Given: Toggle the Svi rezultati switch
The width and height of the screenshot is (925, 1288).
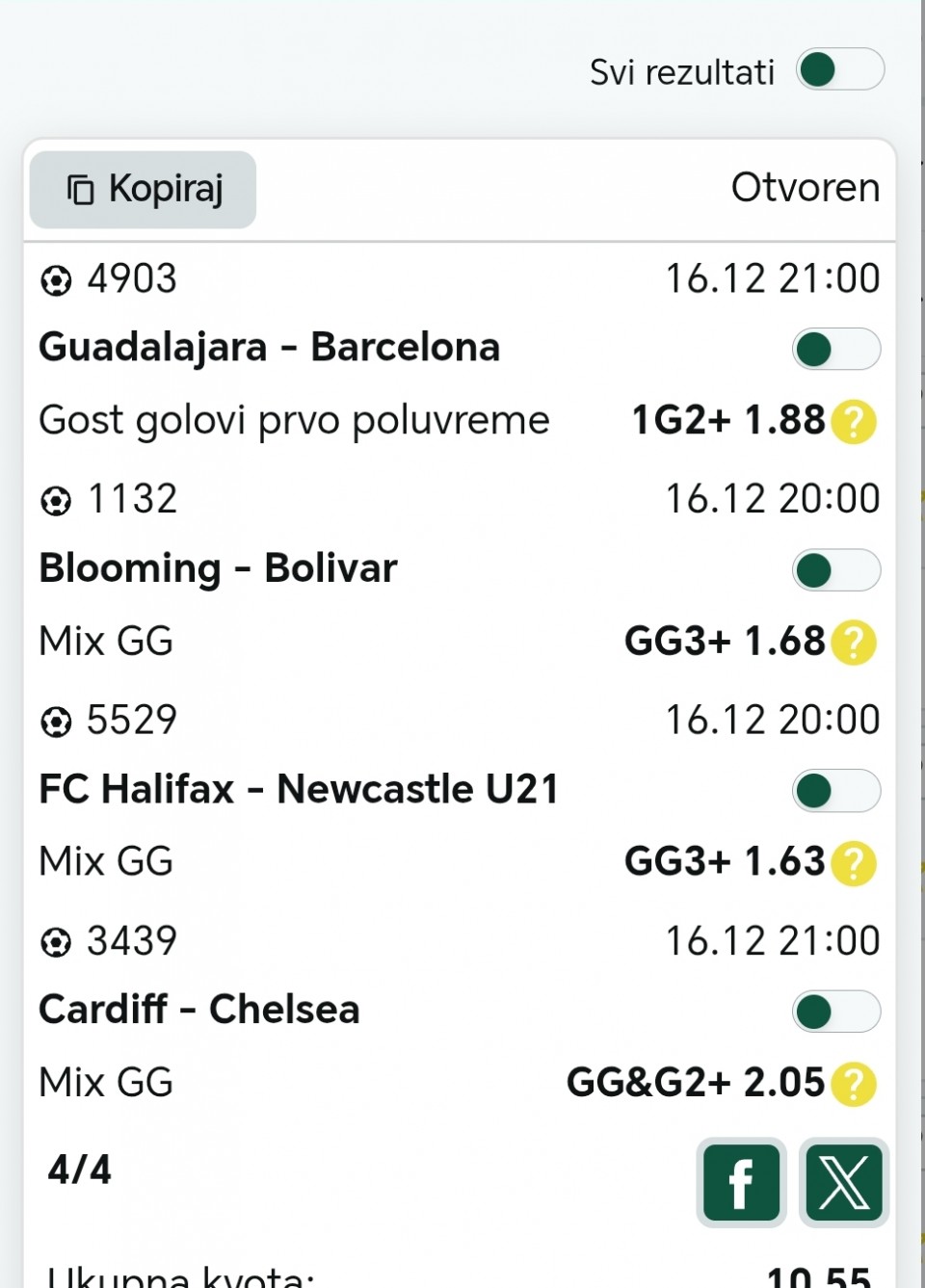Looking at the screenshot, I should 839,70.
